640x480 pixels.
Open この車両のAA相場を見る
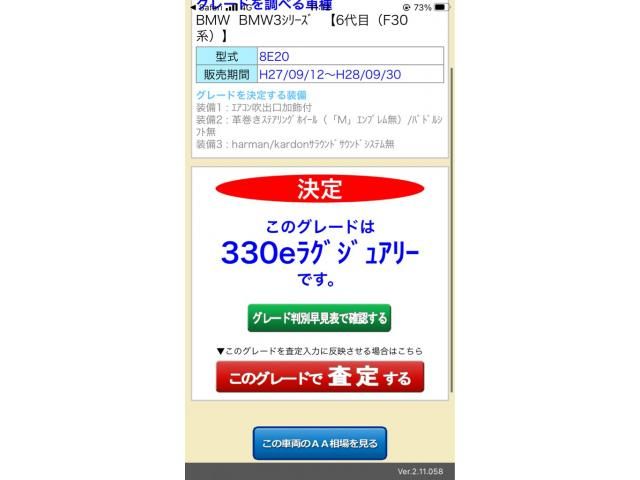pos(319,443)
